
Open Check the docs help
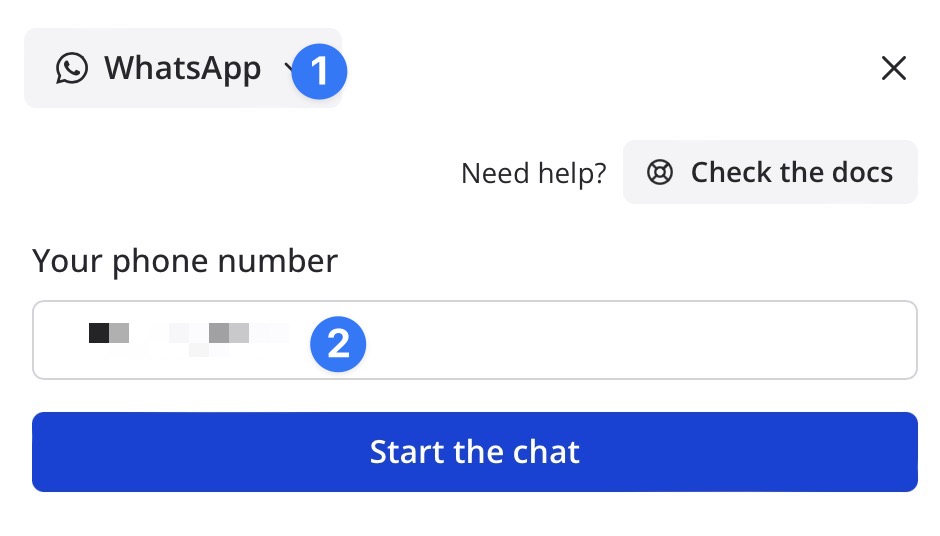pos(770,172)
